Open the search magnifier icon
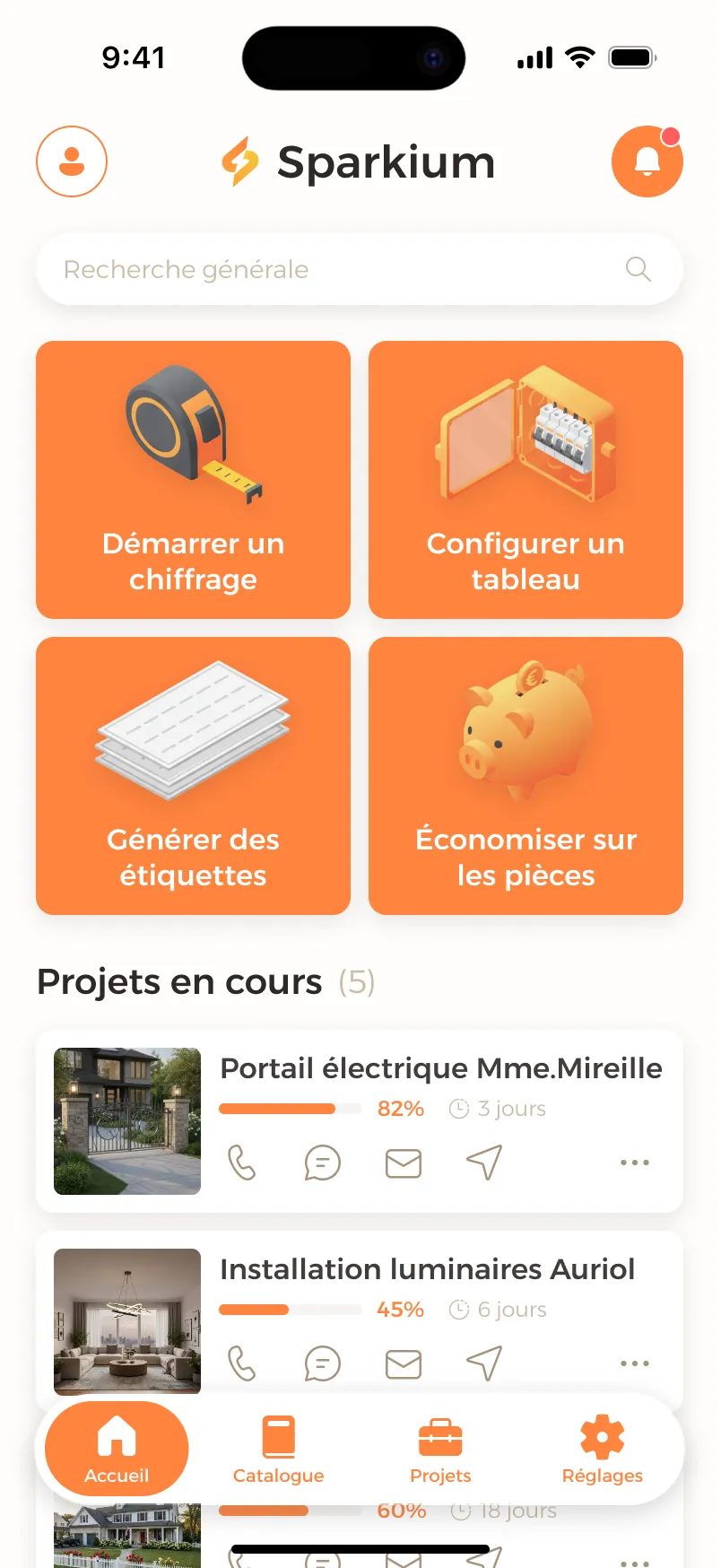 pos(637,269)
